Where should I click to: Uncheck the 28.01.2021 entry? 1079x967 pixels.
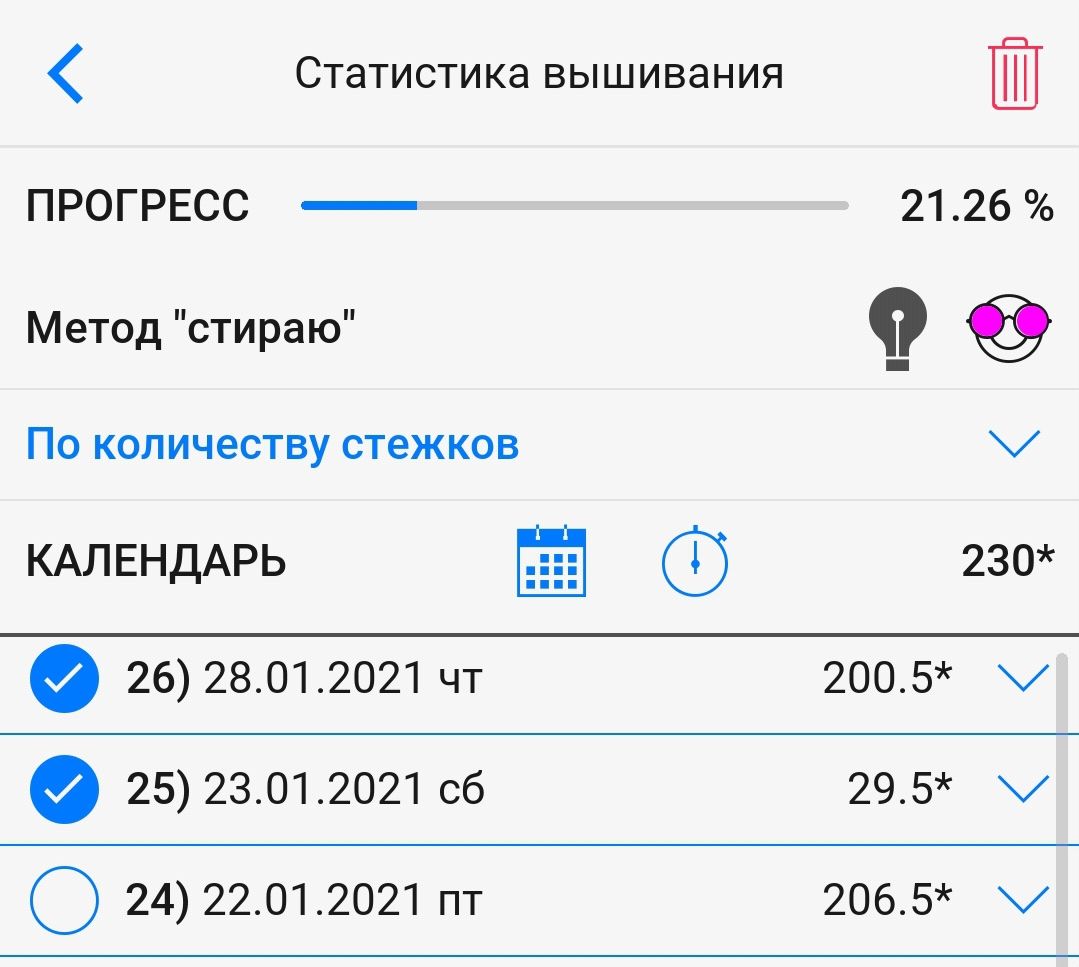coord(65,680)
